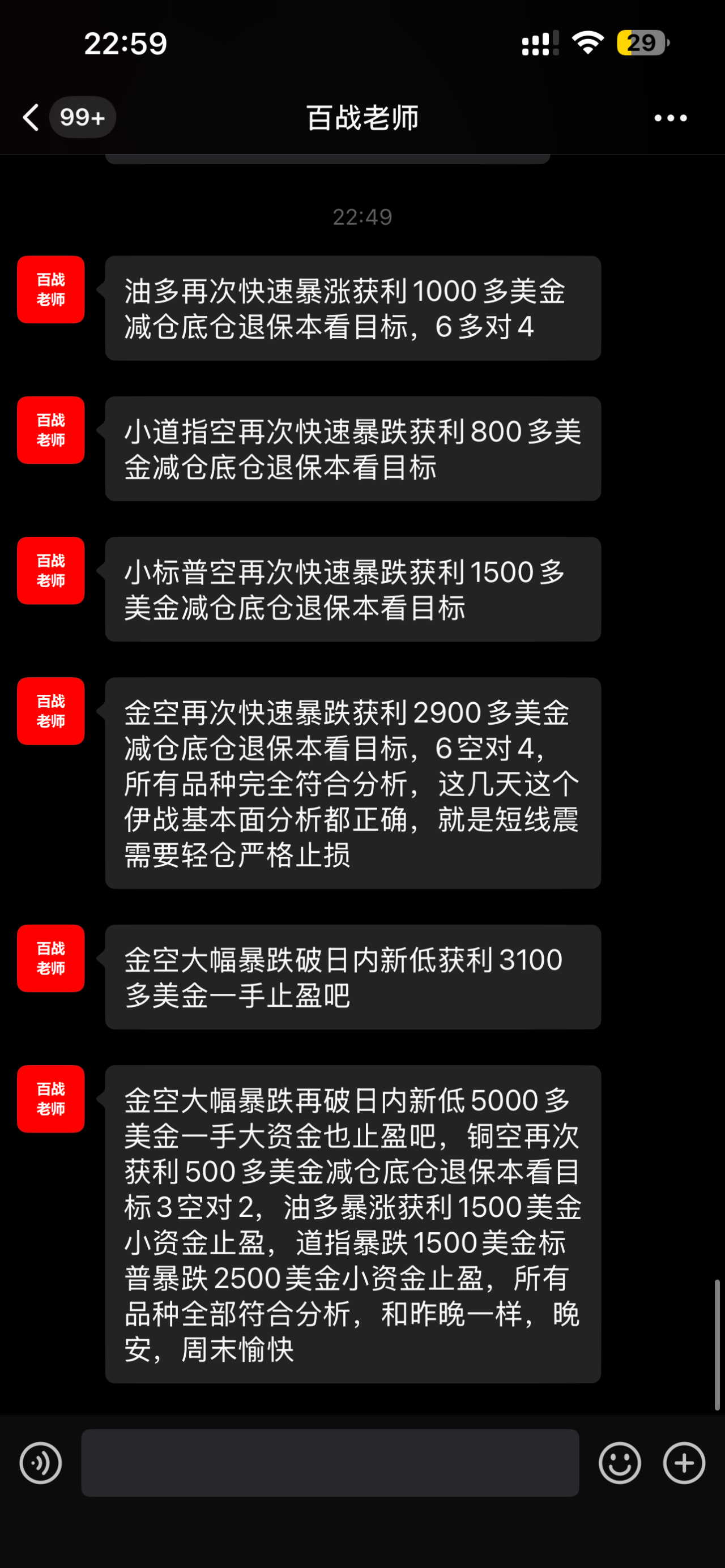Select the 小标普空 1500美金 message bubble
The height and width of the screenshot is (1568, 725).
click(353, 588)
